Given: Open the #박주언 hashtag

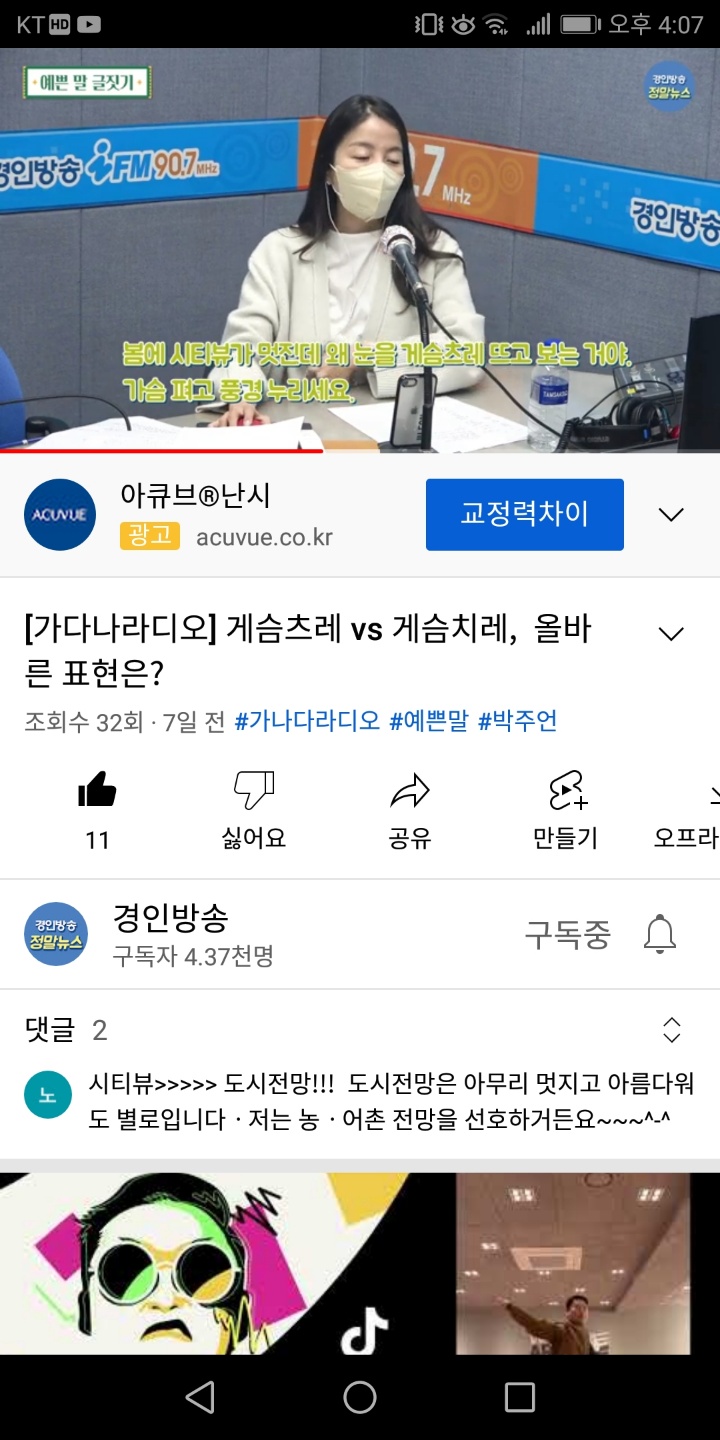Looking at the screenshot, I should (517, 721).
